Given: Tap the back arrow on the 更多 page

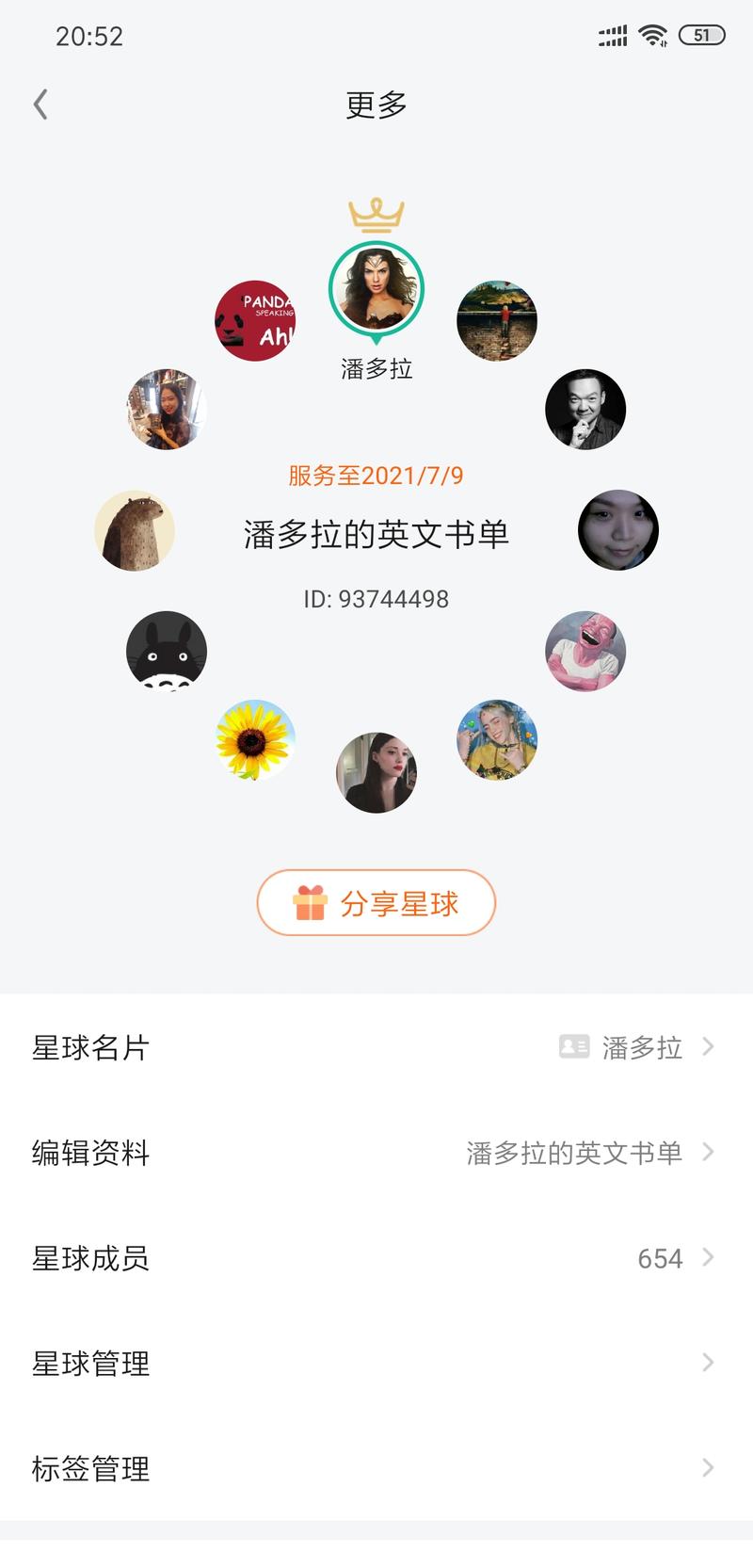Looking at the screenshot, I should click(40, 104).
